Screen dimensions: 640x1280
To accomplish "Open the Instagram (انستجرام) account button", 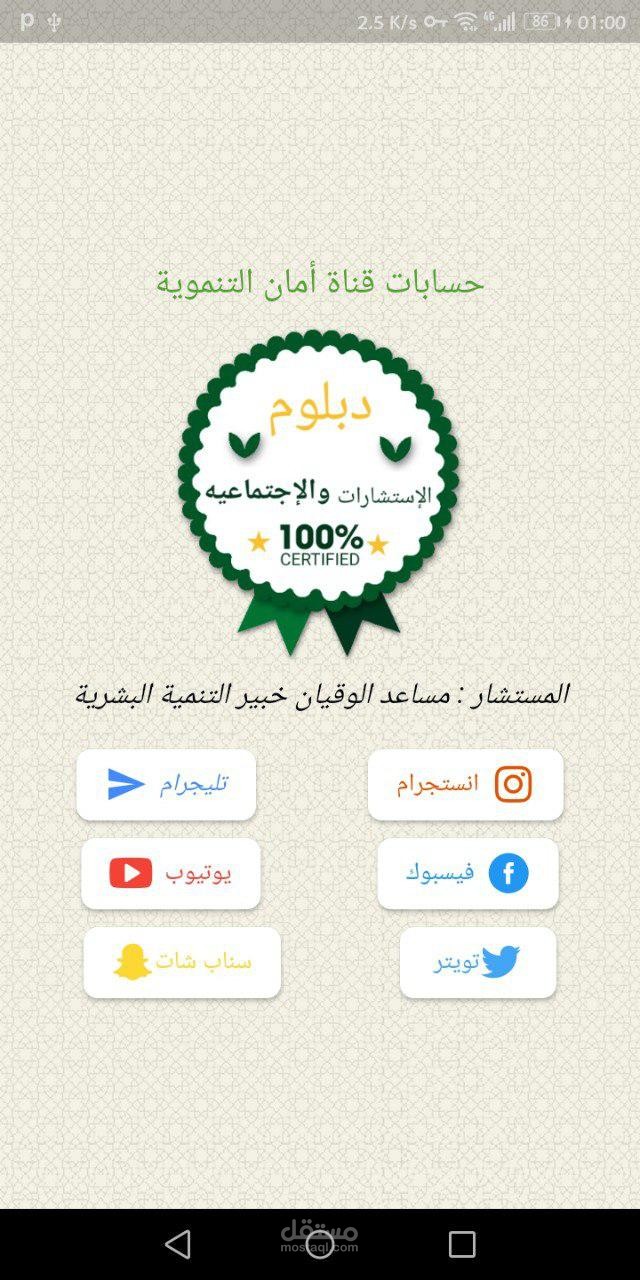I will pyautogui.click(x=465, y=785).
